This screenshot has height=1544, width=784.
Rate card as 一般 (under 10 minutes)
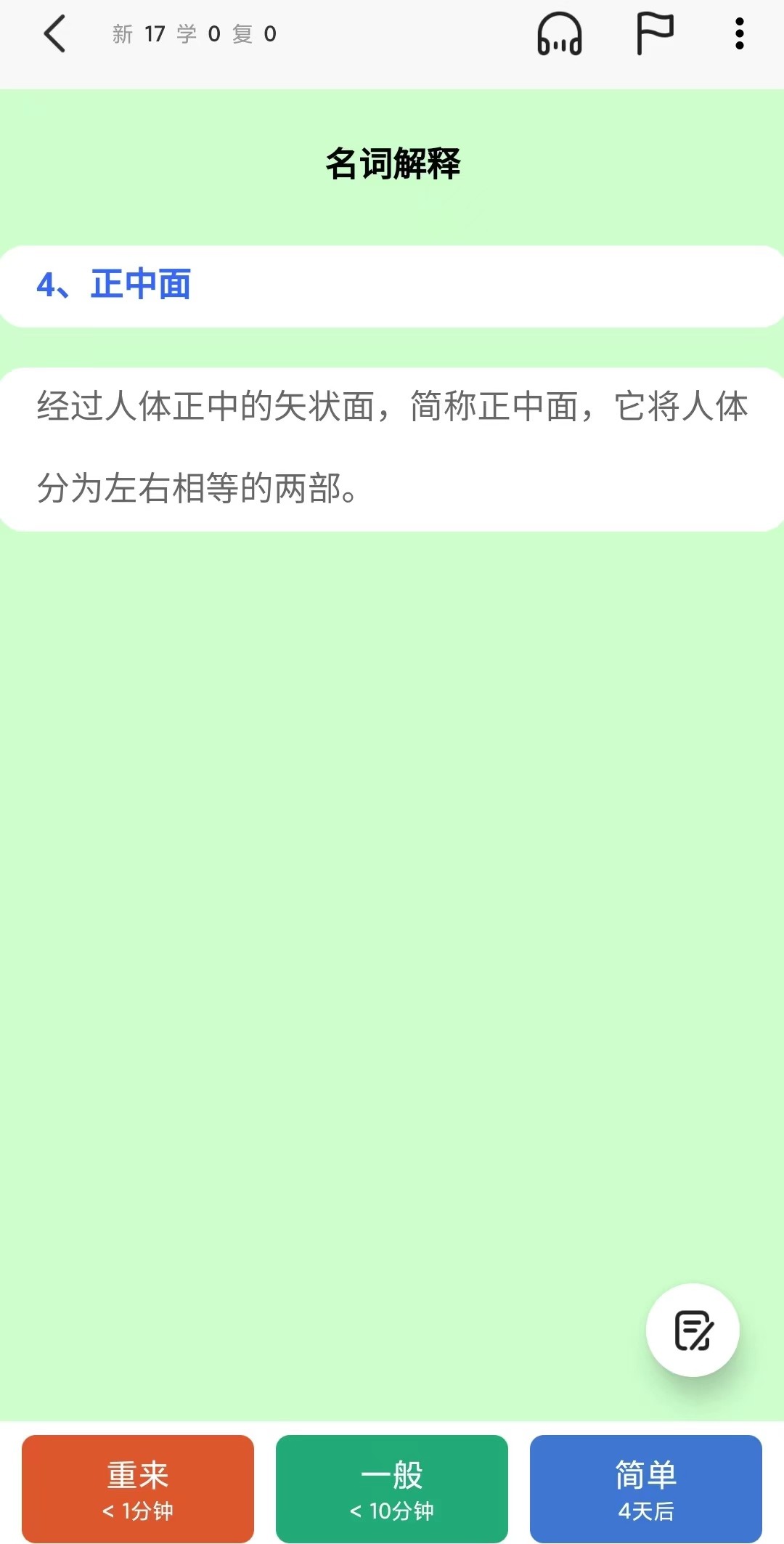tap(392, 1488)
